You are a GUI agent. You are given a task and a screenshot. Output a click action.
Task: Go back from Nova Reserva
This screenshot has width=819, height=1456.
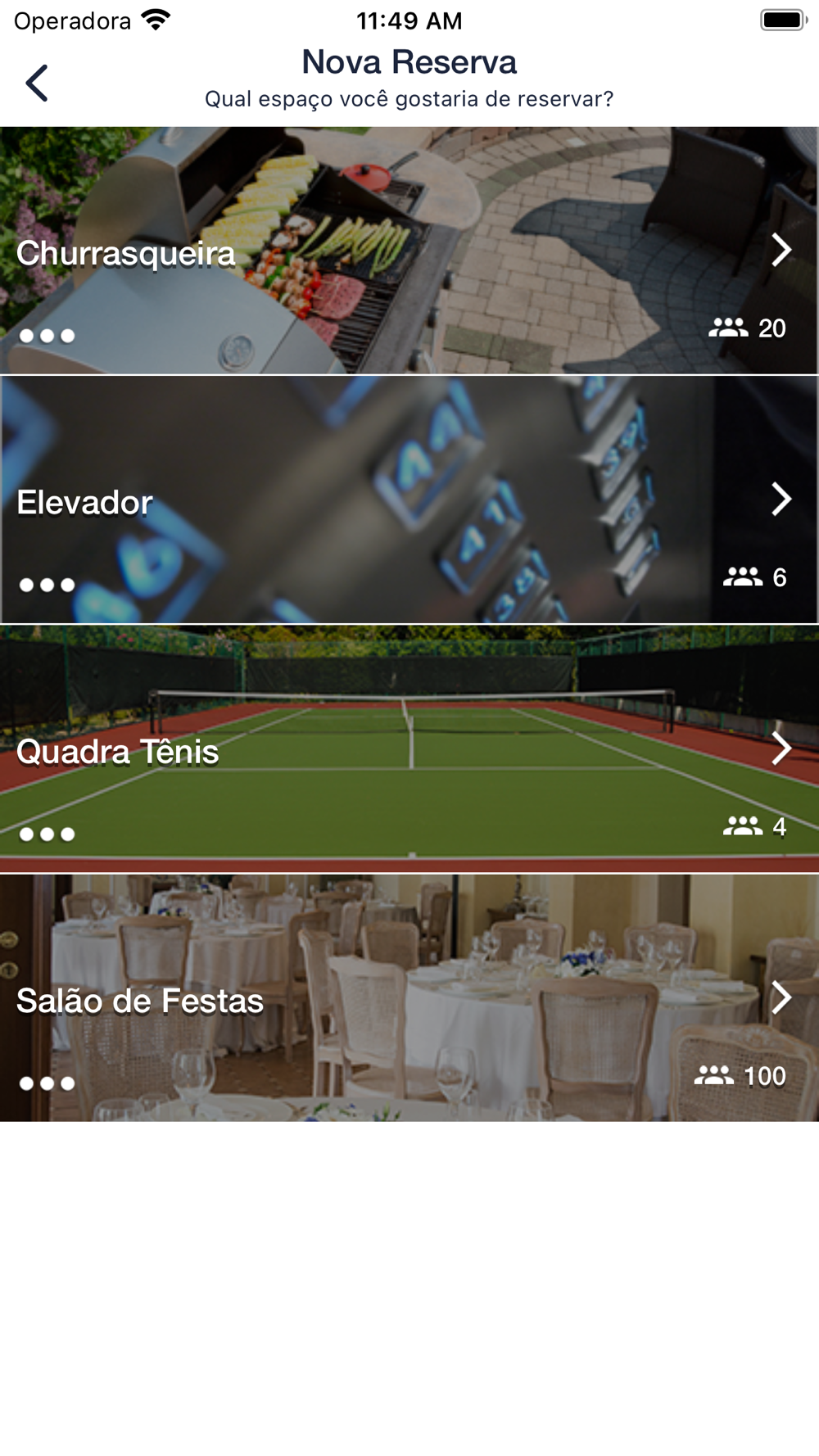37,83
